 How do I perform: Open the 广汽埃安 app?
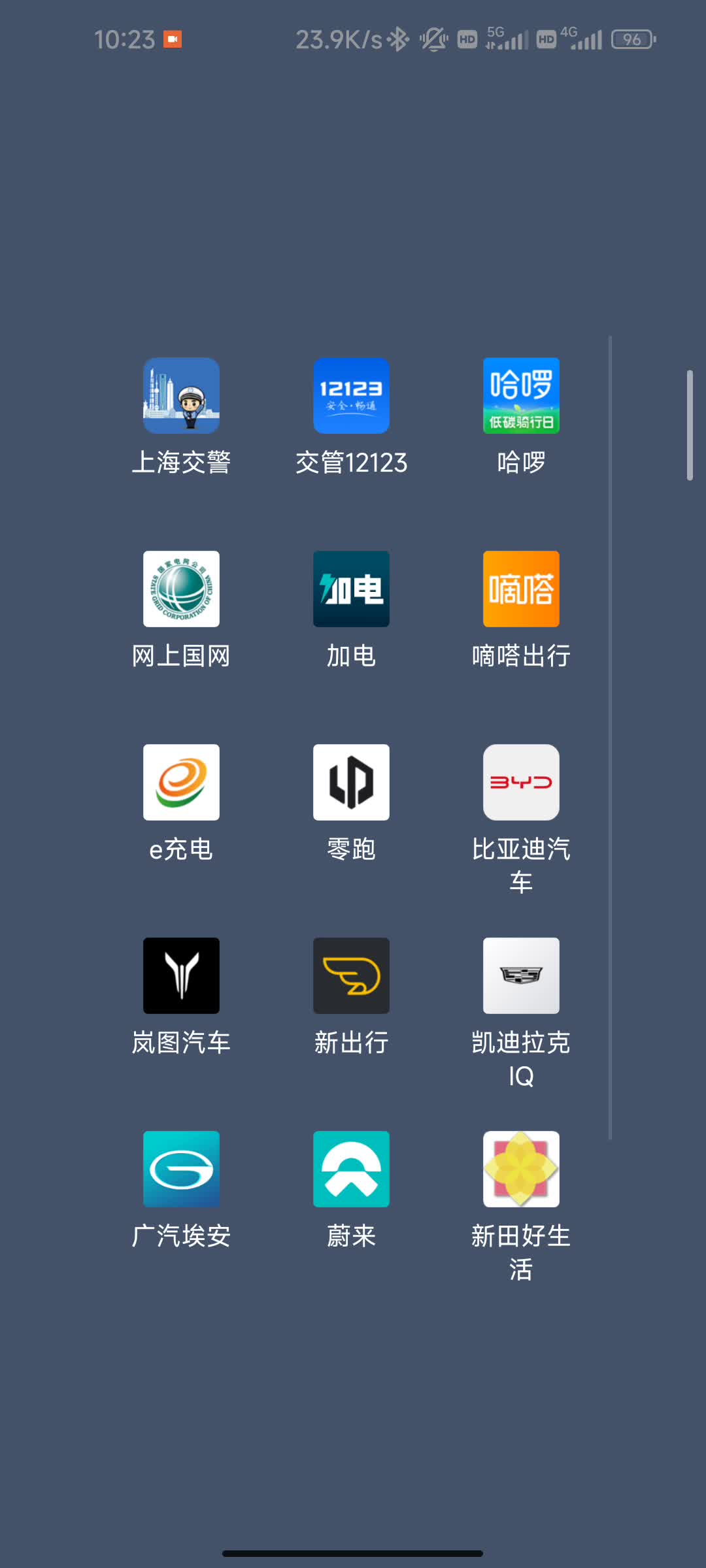coord(181,1169)
